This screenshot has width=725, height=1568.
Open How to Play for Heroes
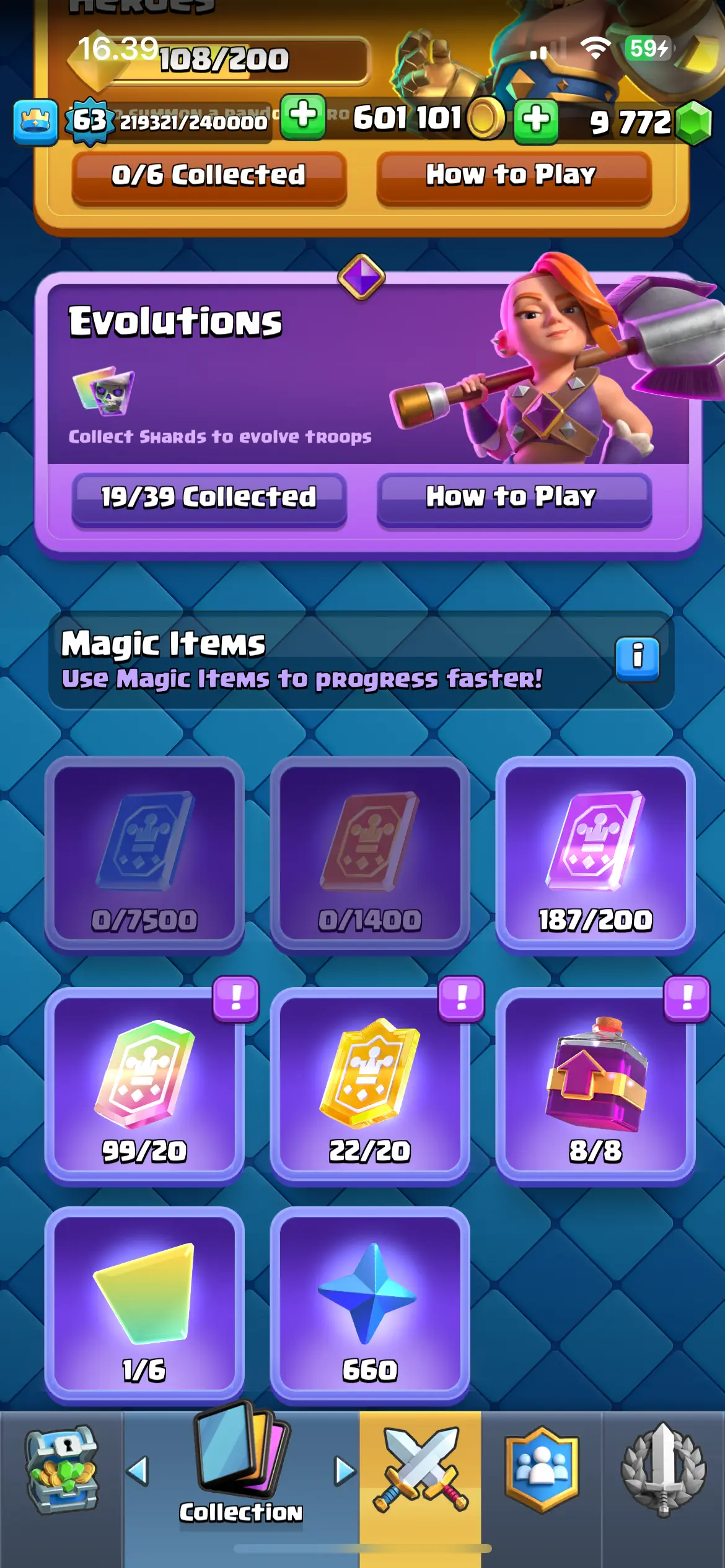click(x=514, y=176)
